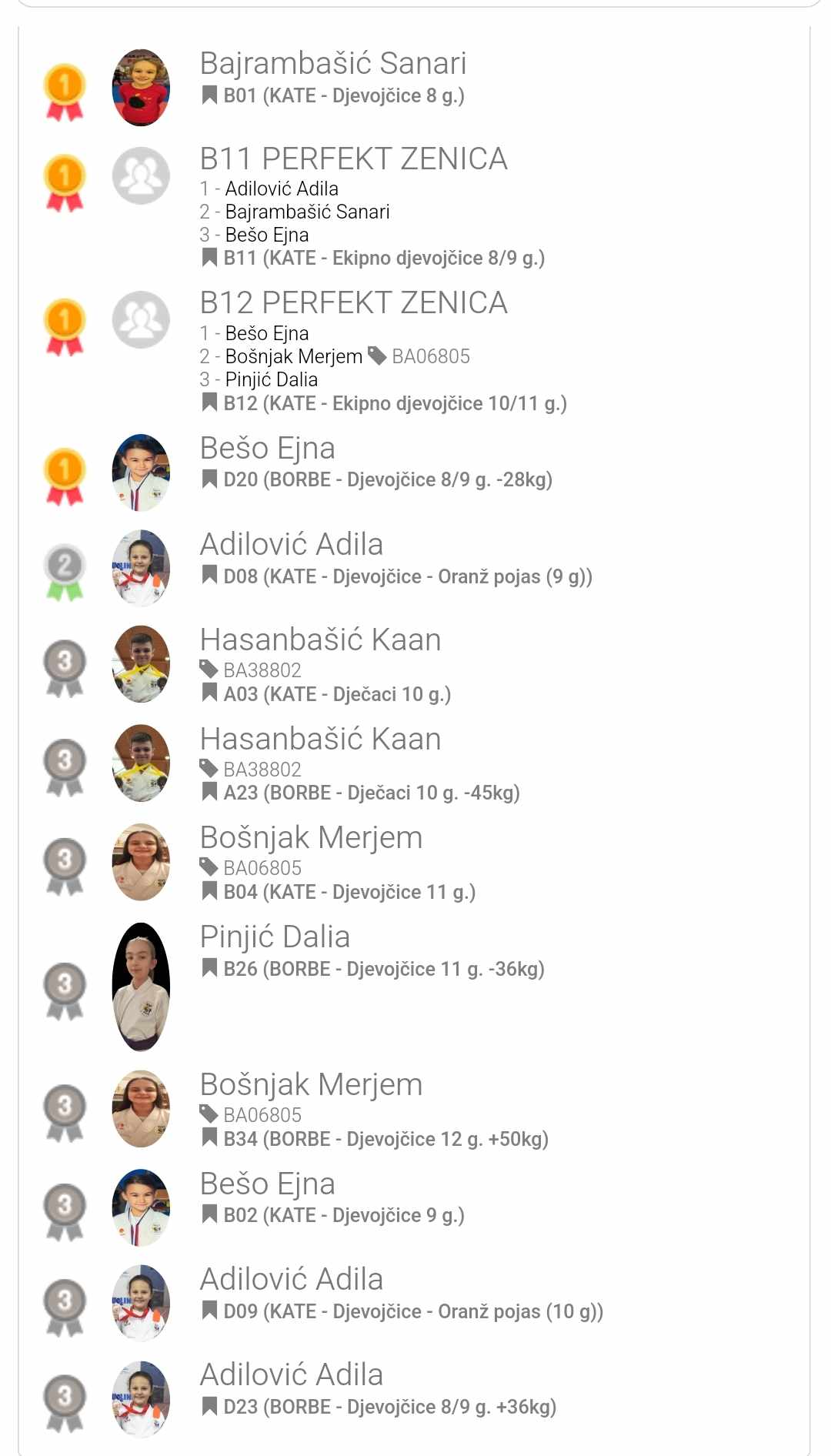
Task: Open Adilović Adila D09 Oranž pojas result
Action: tap(291, 1280)
